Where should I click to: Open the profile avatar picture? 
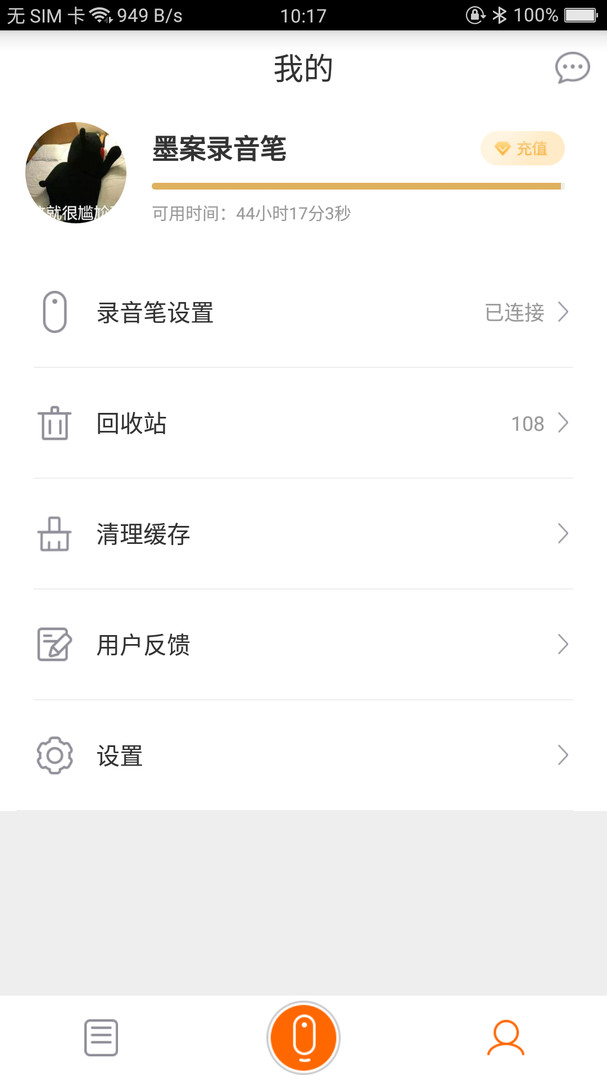click(x=76, y=172)
